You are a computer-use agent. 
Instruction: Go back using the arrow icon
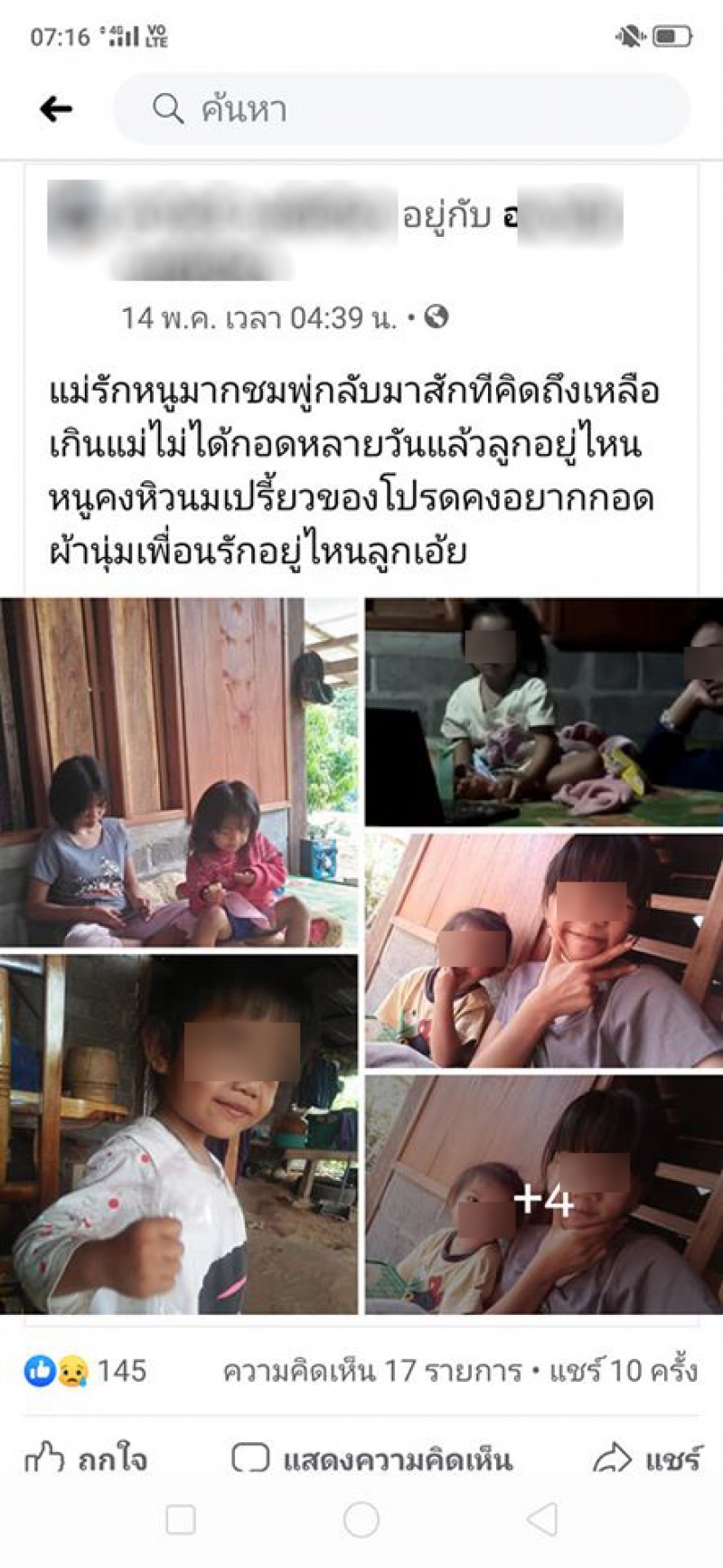pyautogui.click(x=56, y=109)
